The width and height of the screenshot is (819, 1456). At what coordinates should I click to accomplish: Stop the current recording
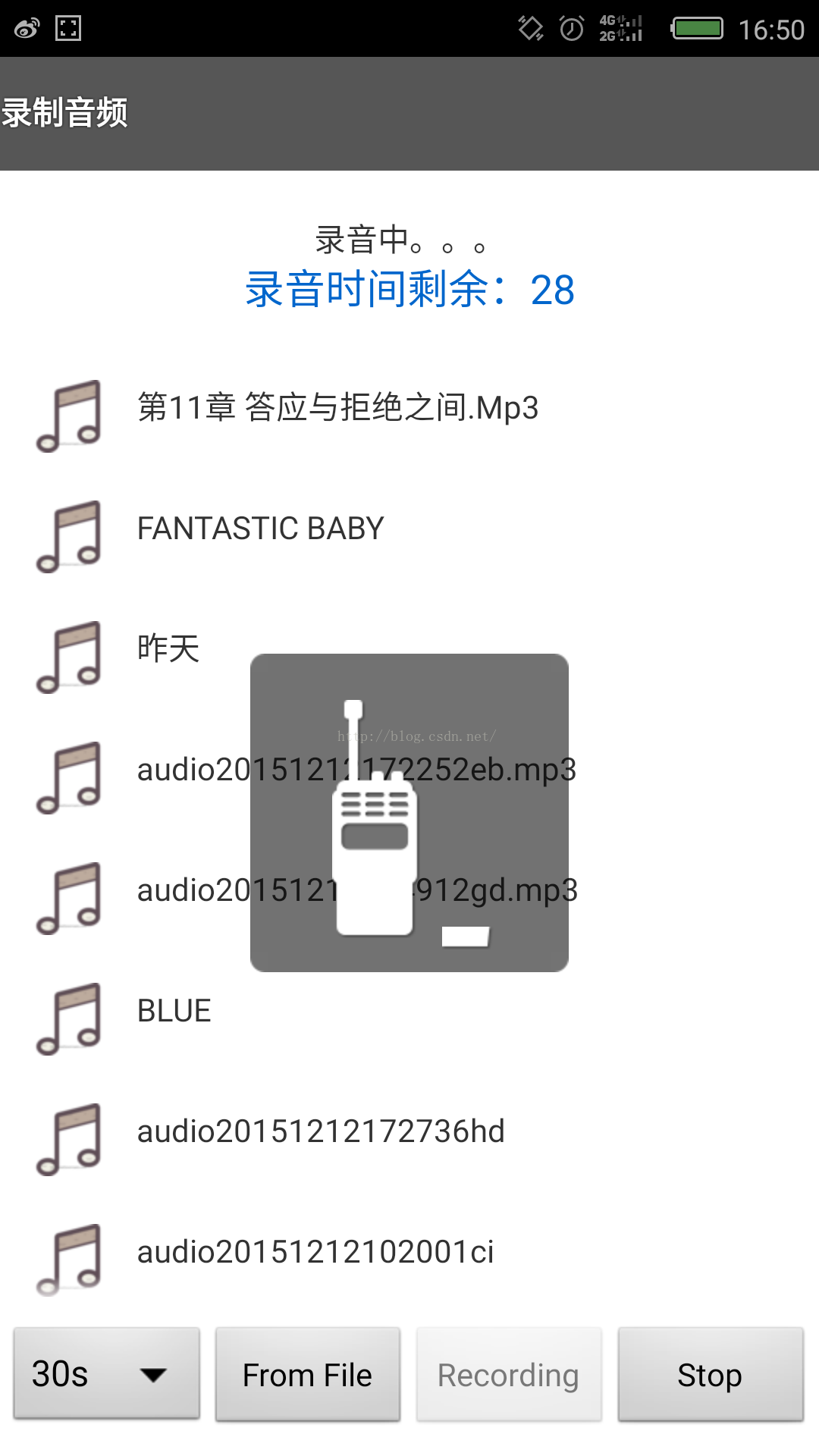710,1373
